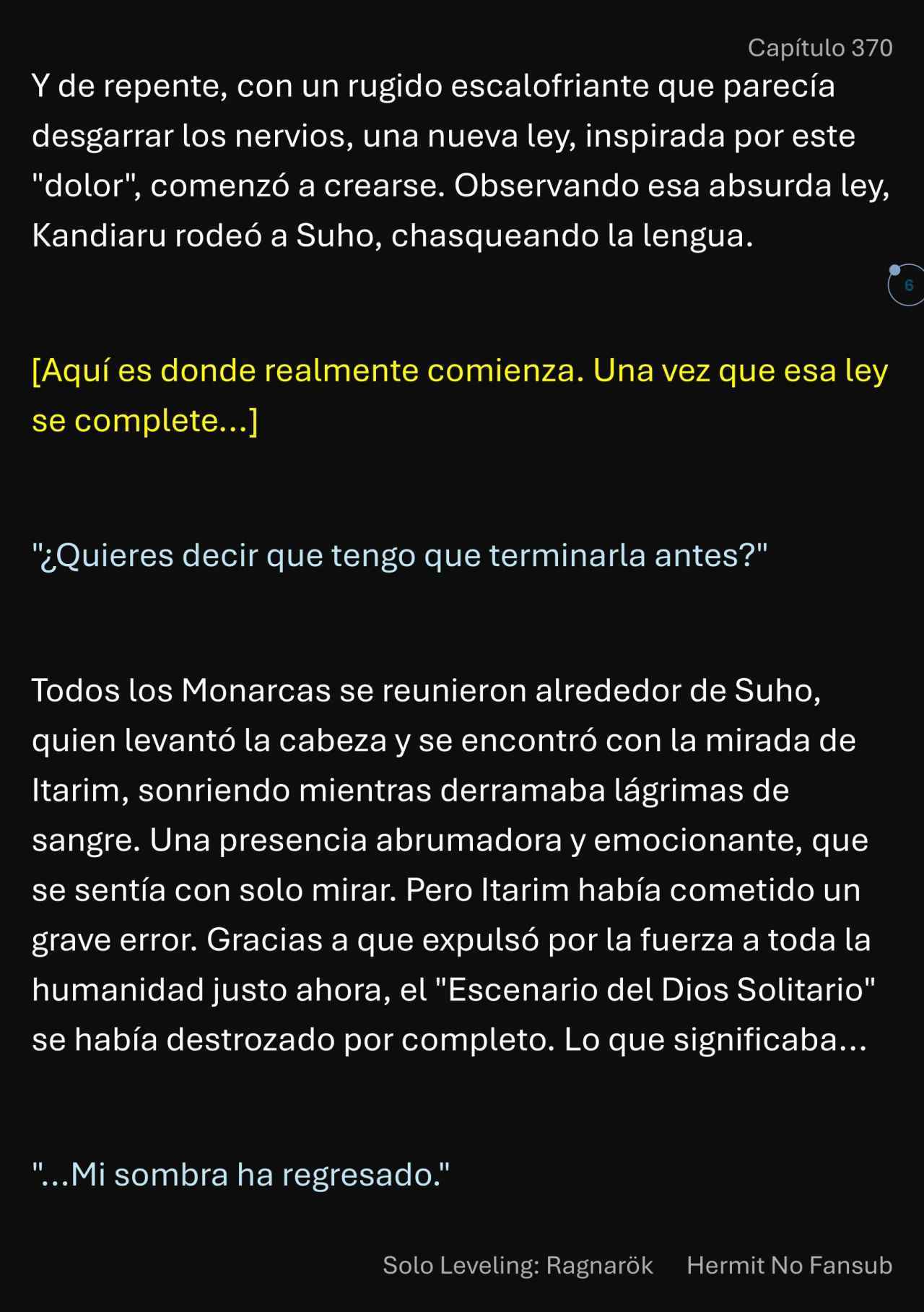Open the floating bubble showing 6
This screenshot has height=1312, width=924.
point(907,285)
